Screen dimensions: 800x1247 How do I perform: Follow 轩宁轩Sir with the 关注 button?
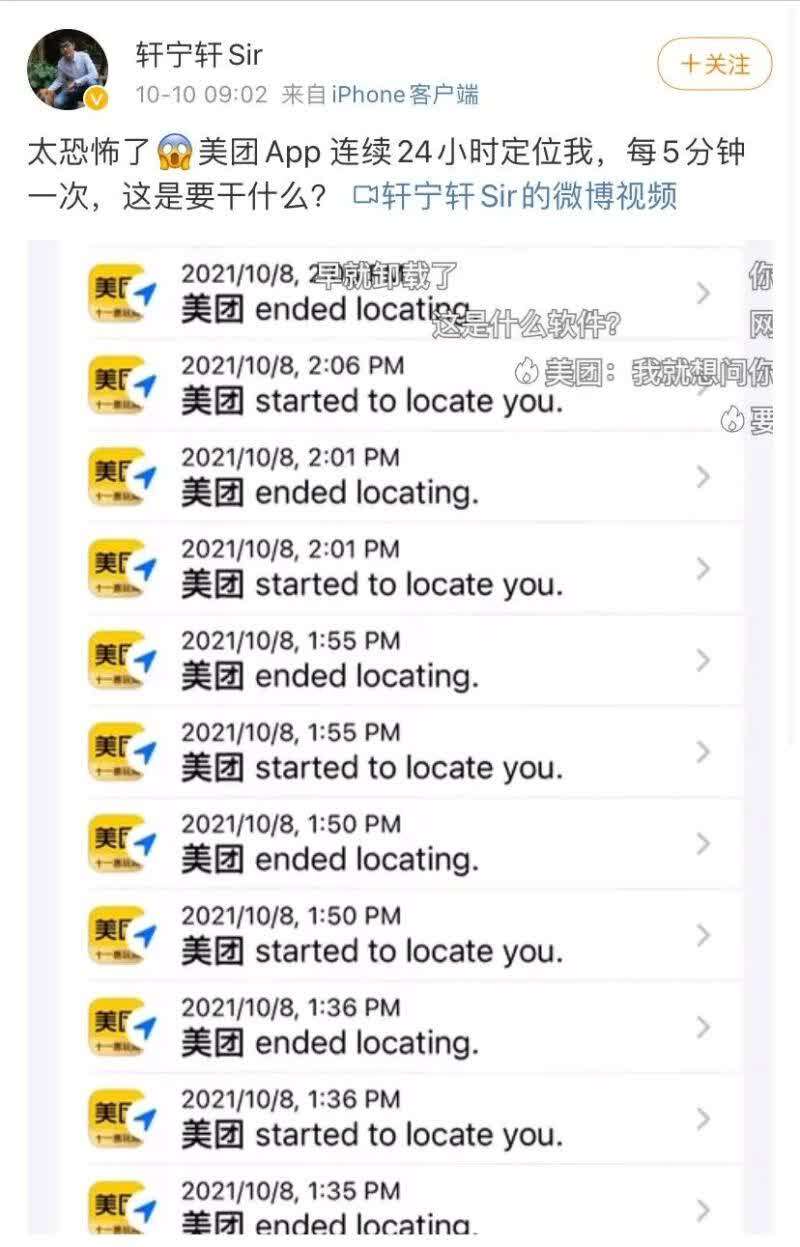click(x=714, y=65)
